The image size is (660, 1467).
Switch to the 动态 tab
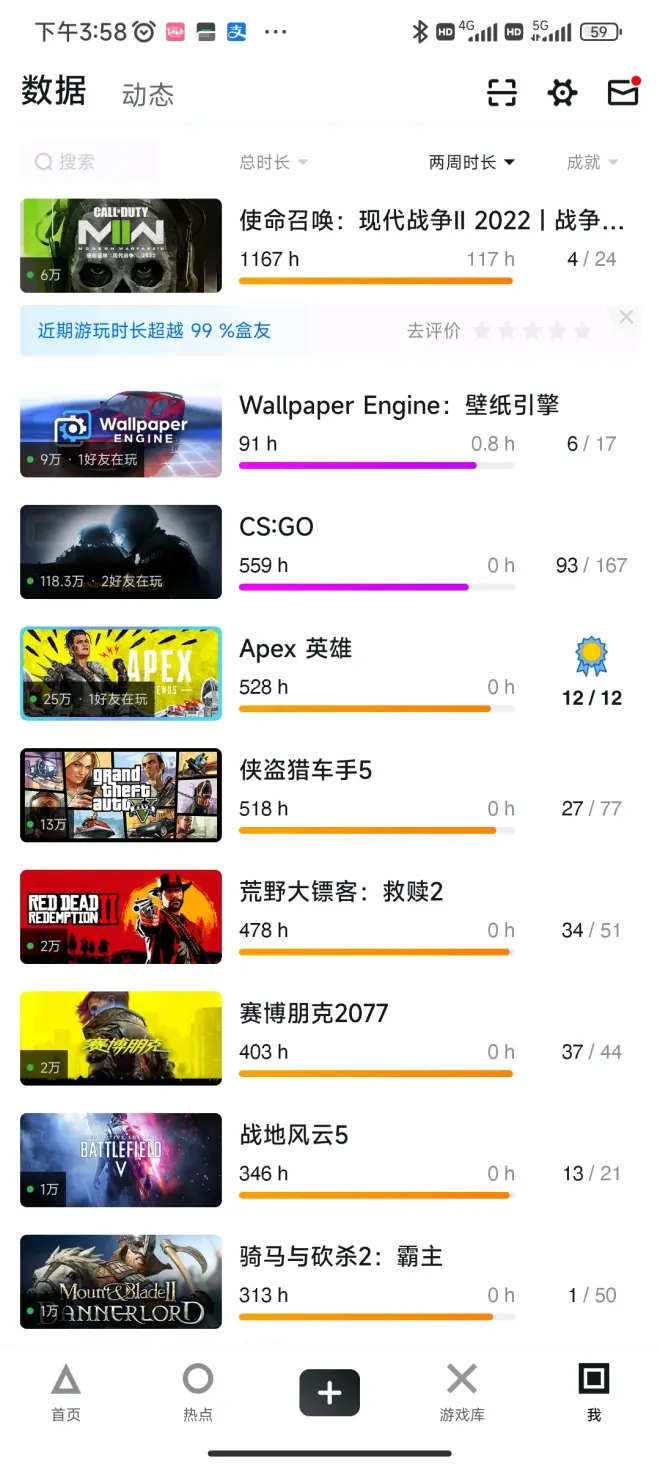(x=148, y=95)
